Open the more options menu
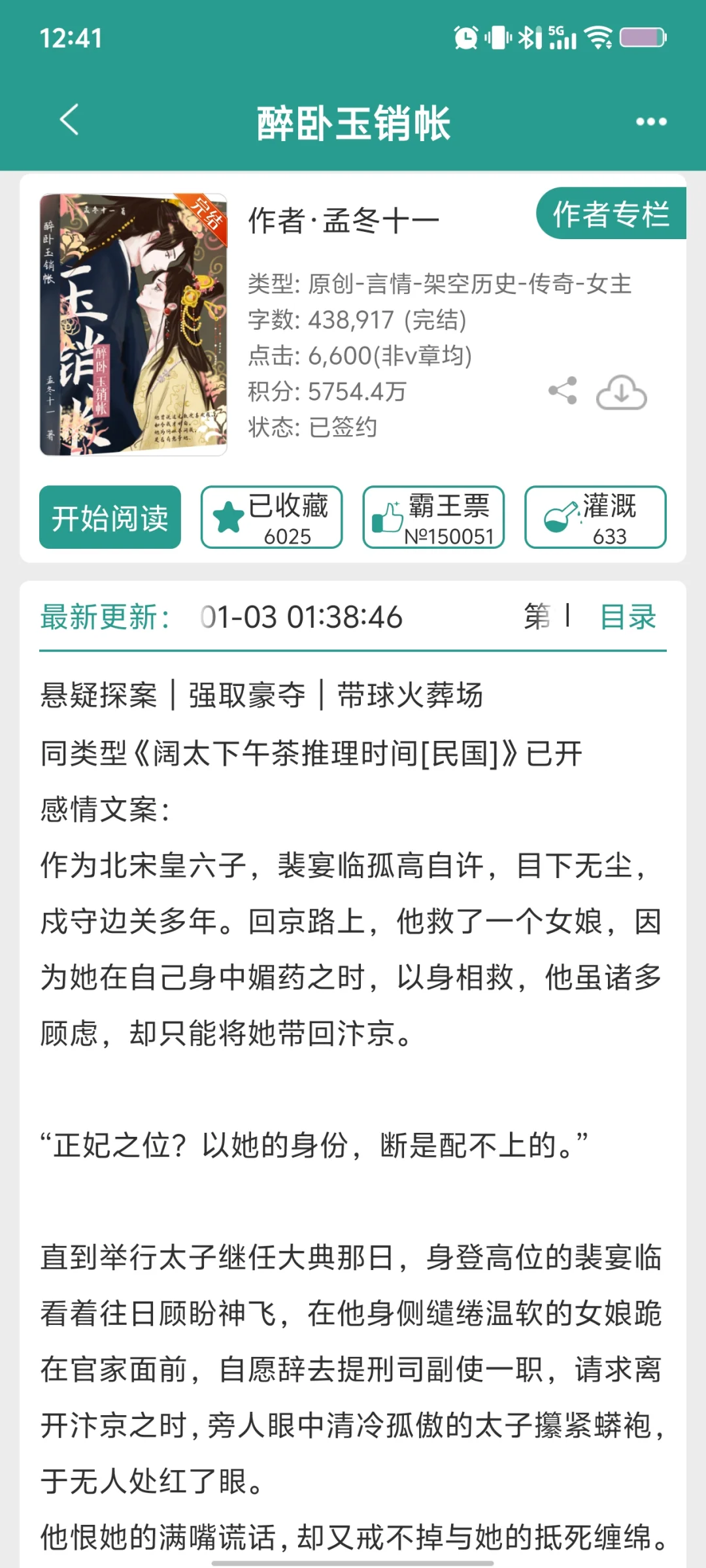 (652, 121)
